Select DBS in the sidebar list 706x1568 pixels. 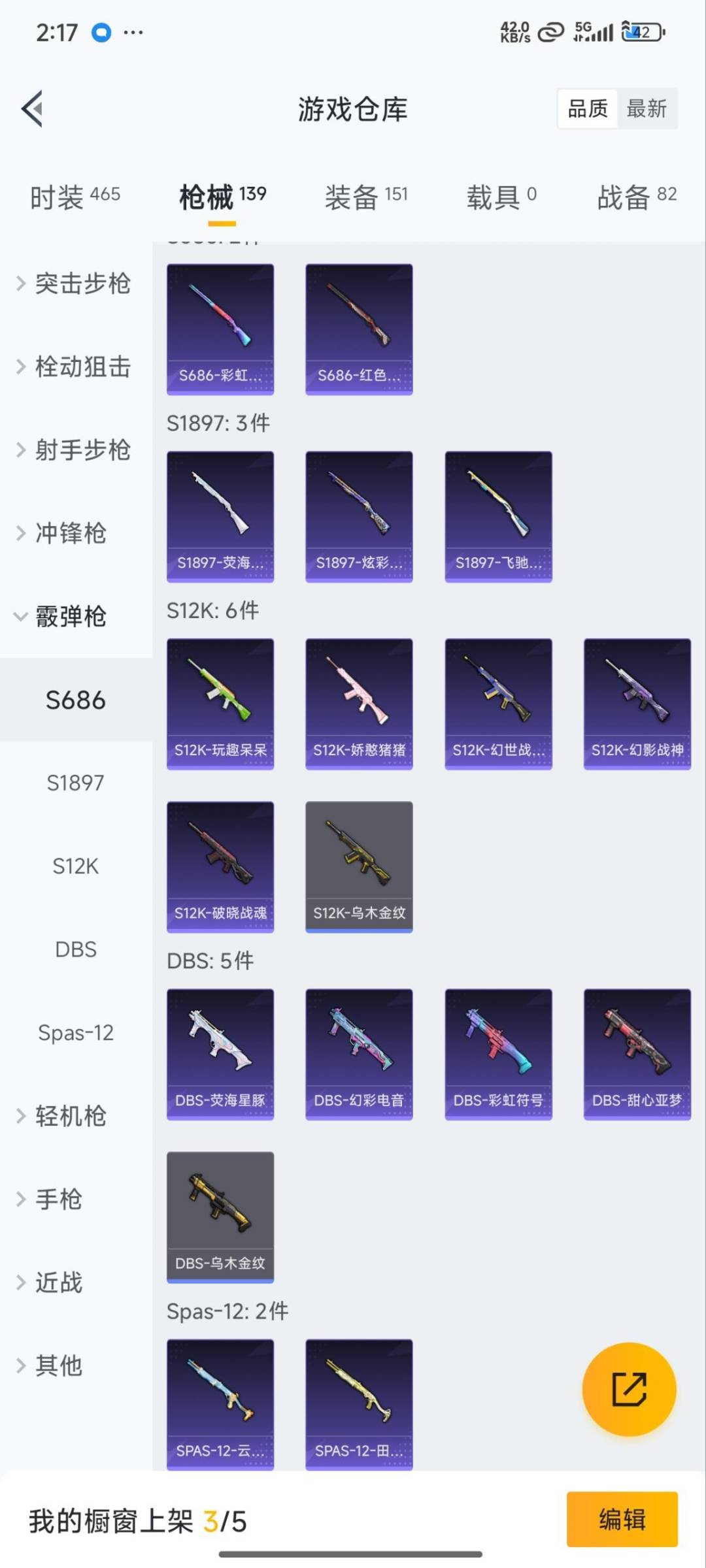coord(75,949)
